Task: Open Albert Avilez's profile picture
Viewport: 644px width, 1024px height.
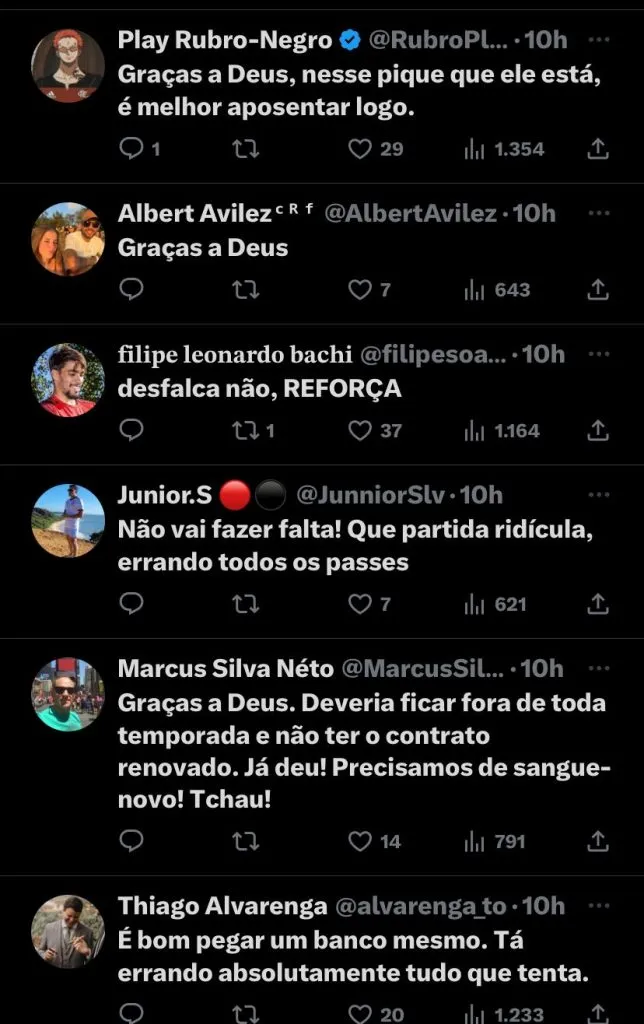Action: click(68, 239)
